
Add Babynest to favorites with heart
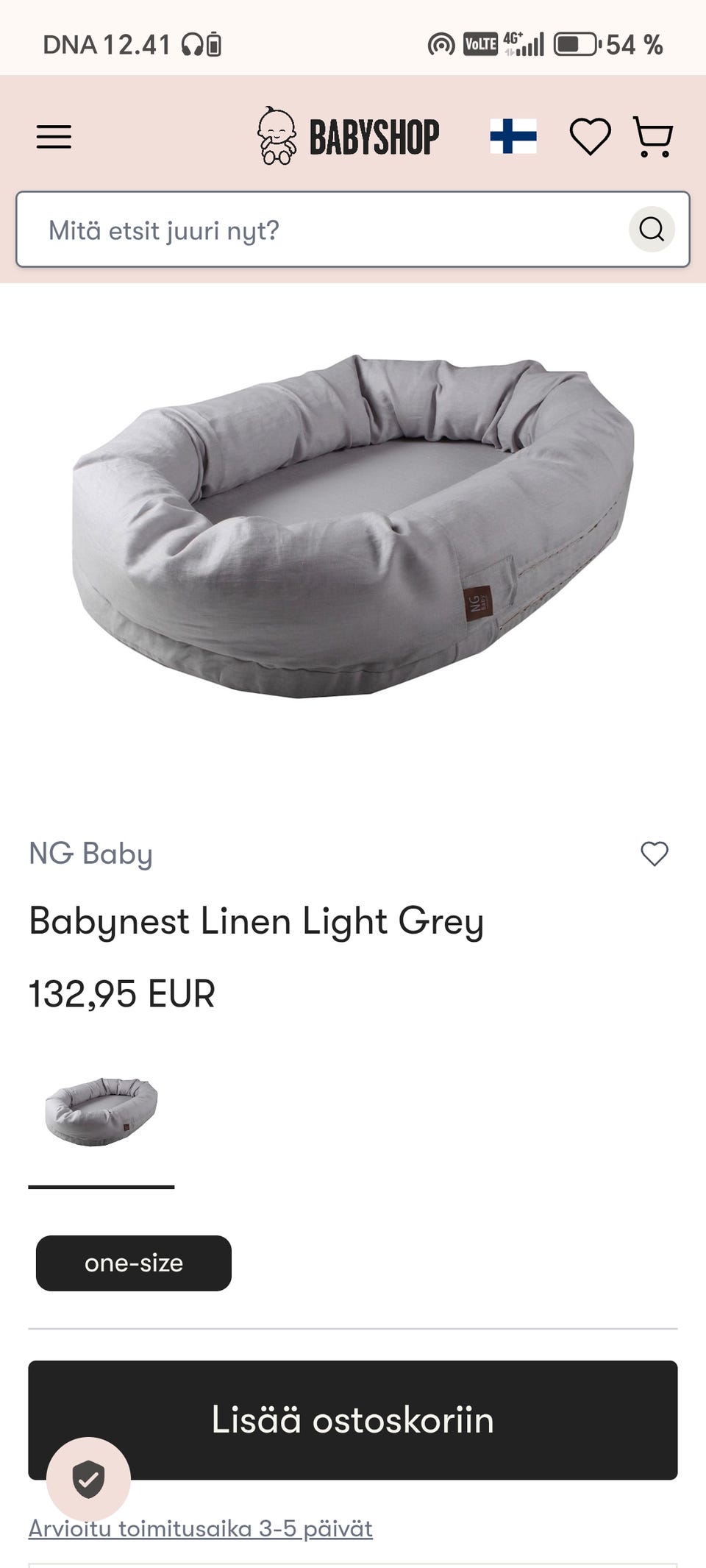pos(655,854)
